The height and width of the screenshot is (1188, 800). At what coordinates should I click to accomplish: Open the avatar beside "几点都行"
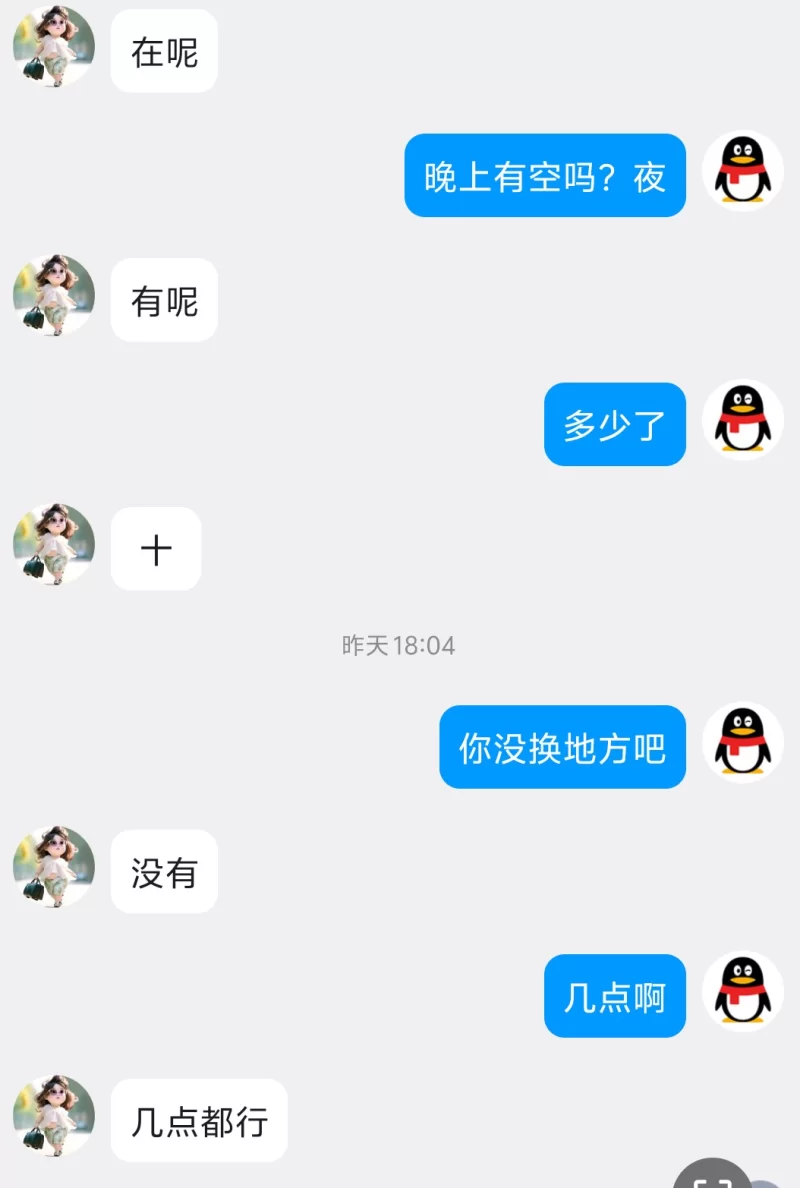54,1117
